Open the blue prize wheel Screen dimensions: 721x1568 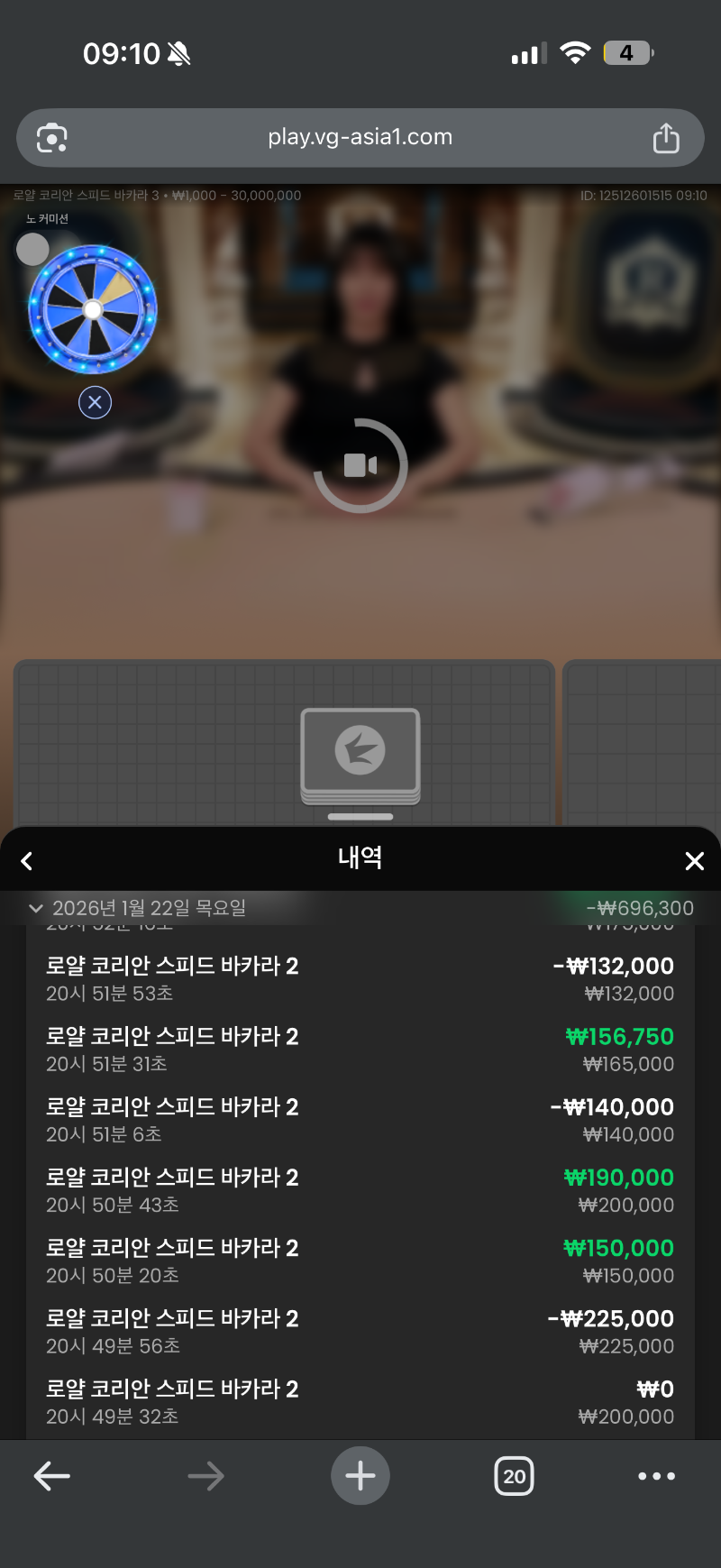pyautogui.click(x=93, y=309)
